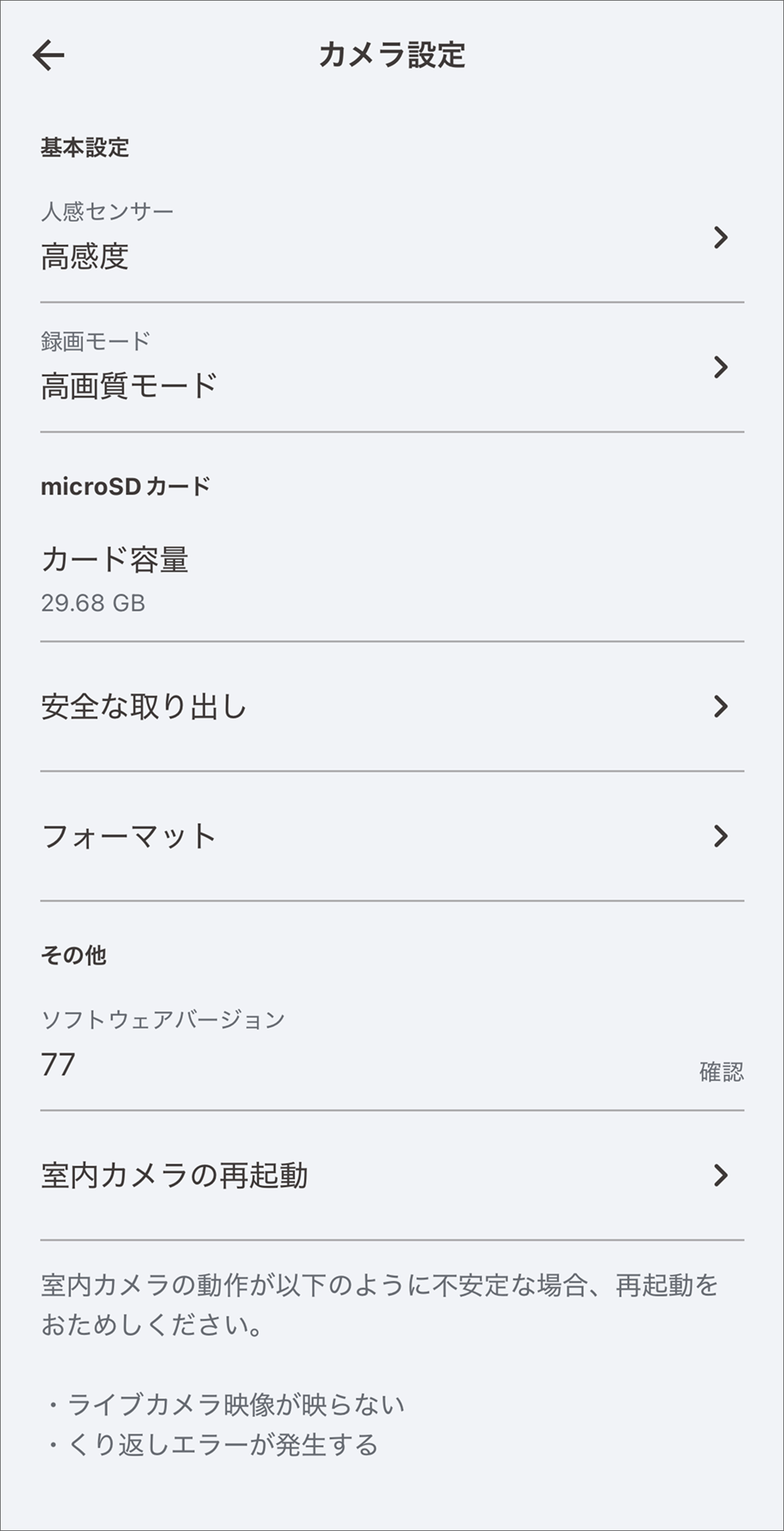Tap the カメラ設定 title

392,56
